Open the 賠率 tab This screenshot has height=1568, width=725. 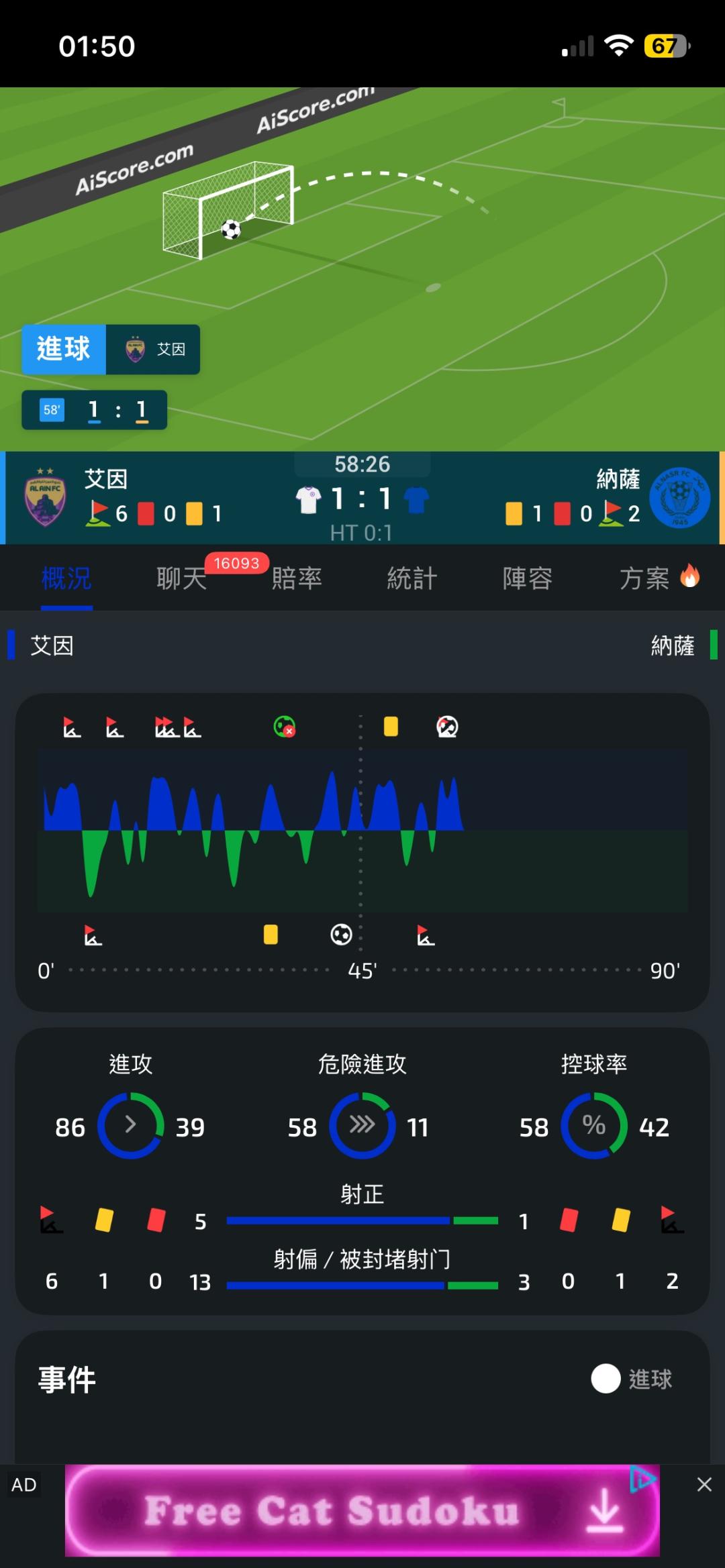297,578
